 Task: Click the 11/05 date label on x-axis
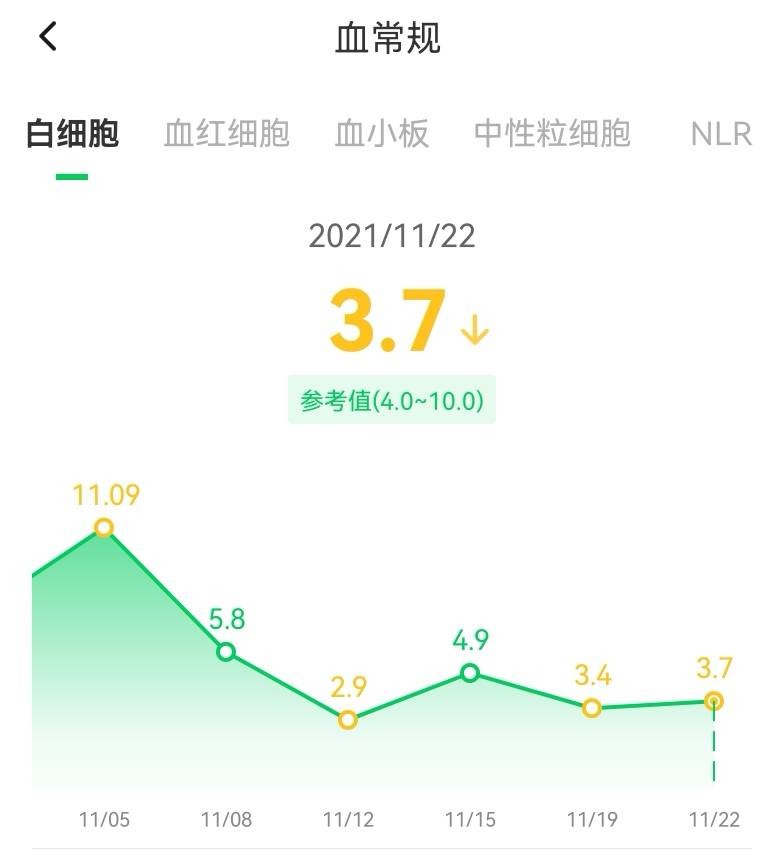[103, 819]
